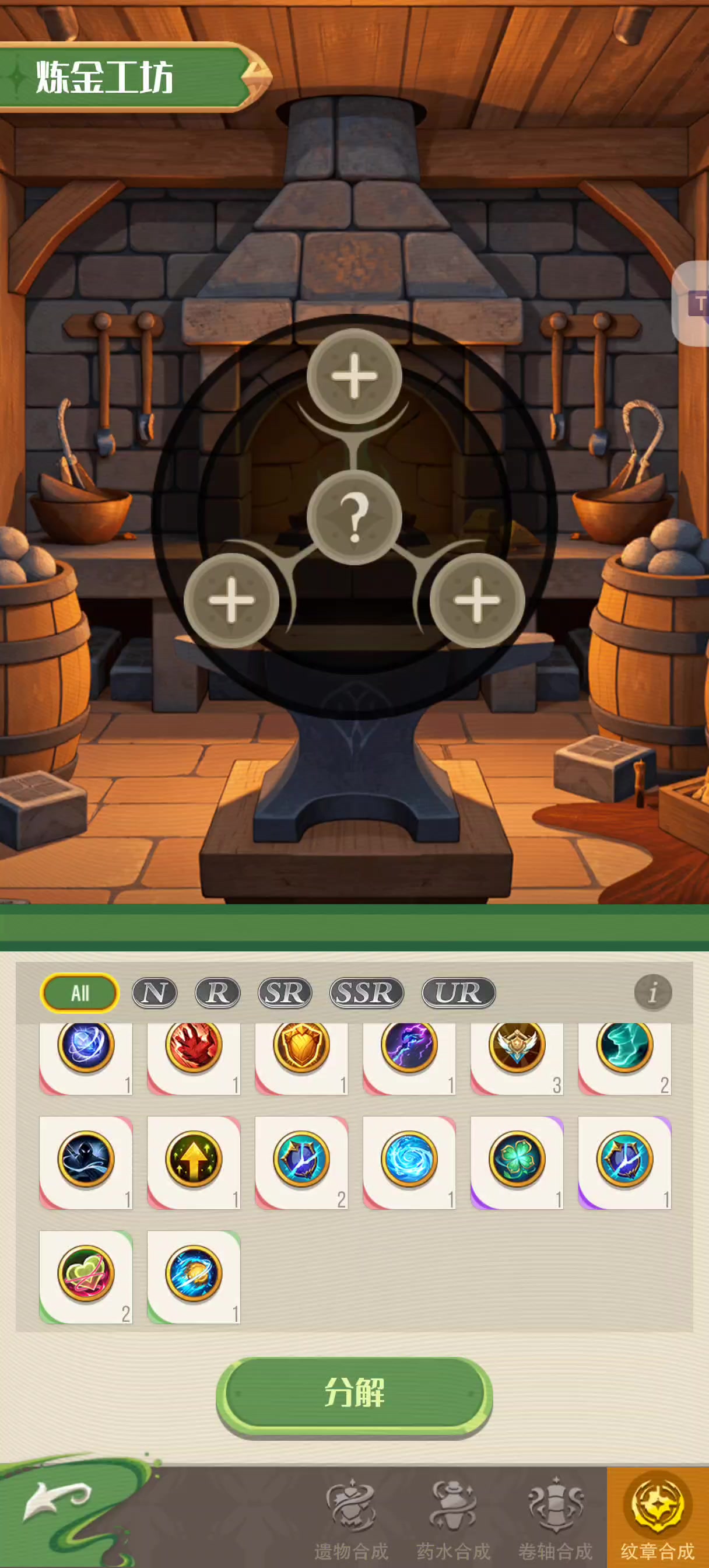
Task: Filter emblems by SR rarity
Action: [x=285, y=993]
